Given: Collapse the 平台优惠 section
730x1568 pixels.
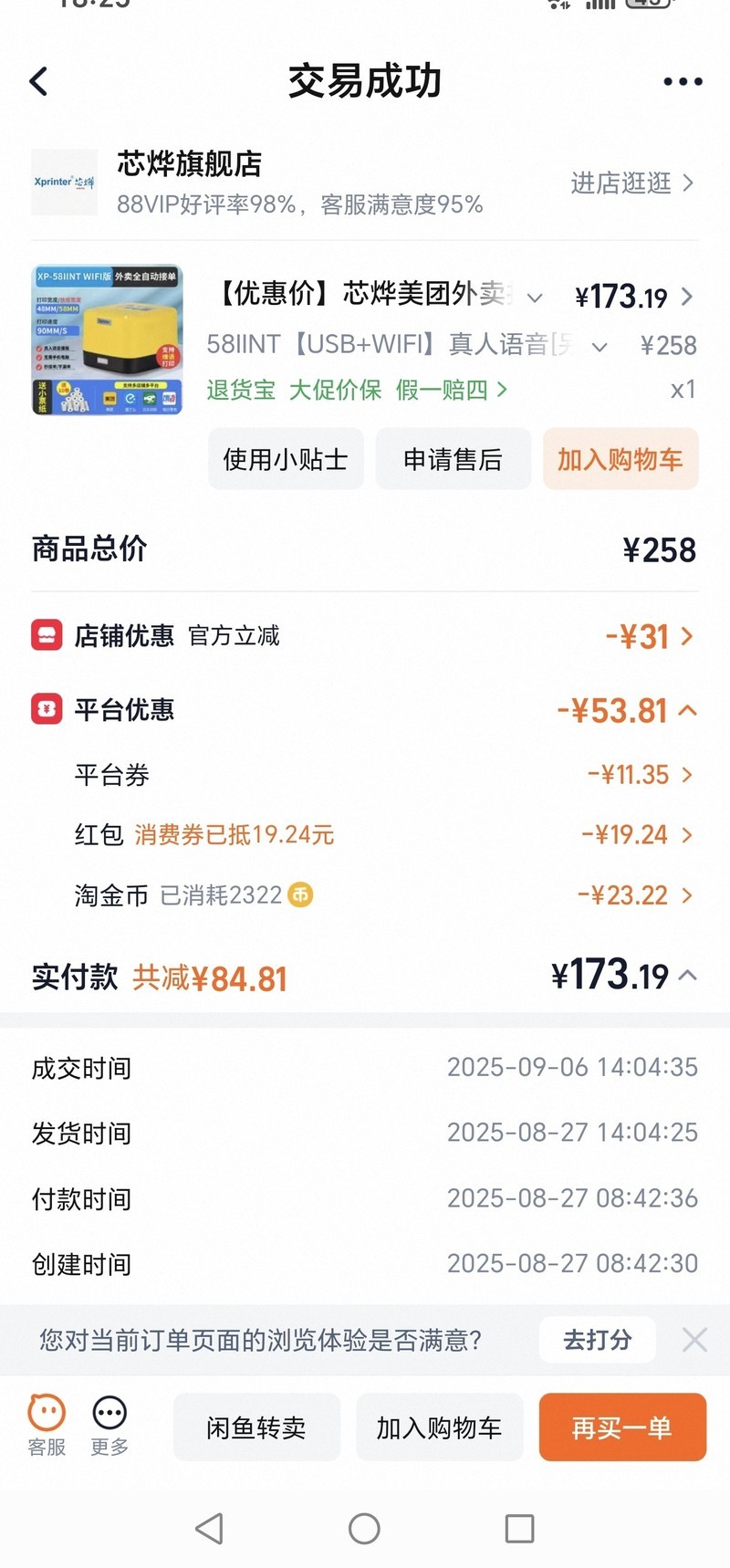Looking at the screenshot, I should [688, 710].
